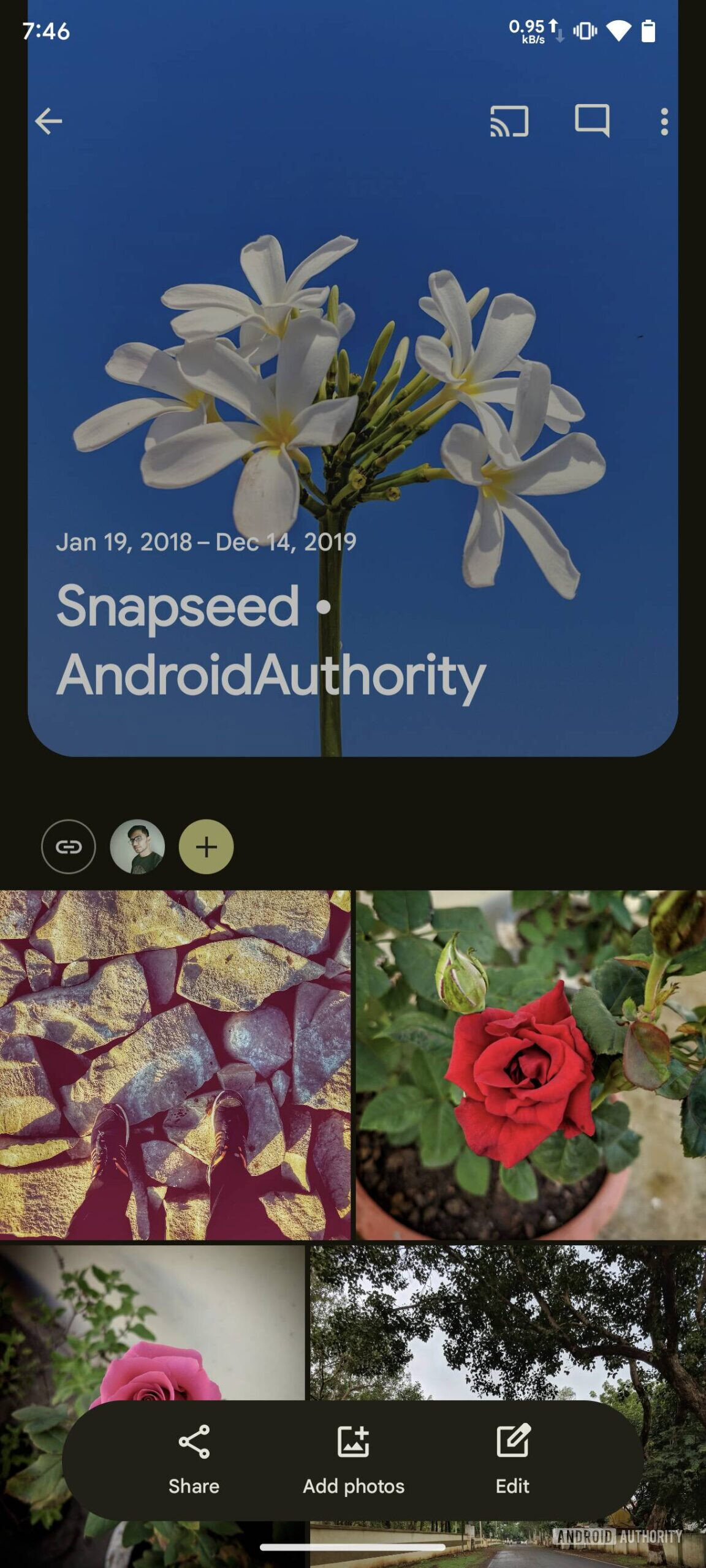
Task: Tap the link sharing icon
Action: click(x=69, y=846)
